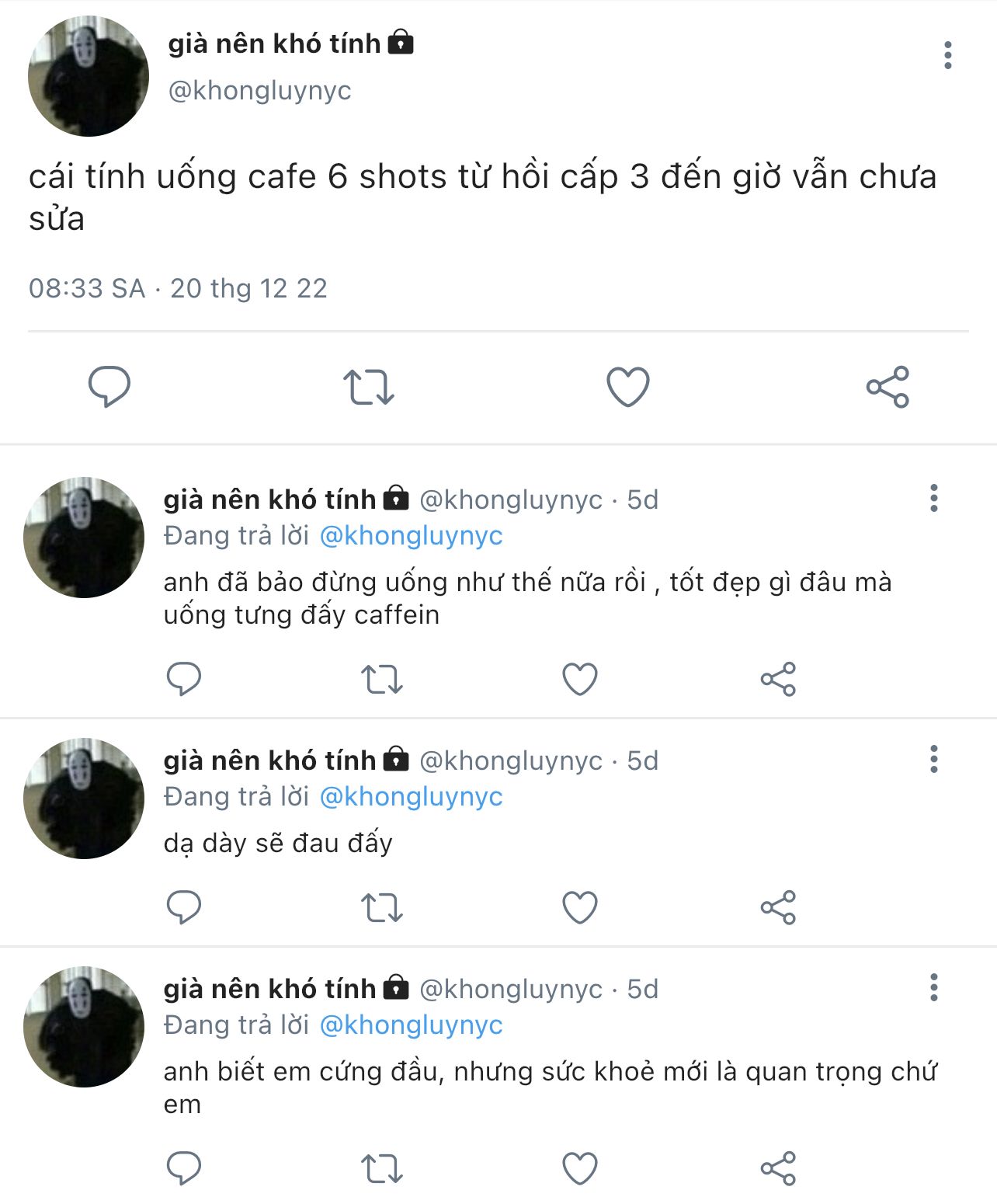Share the 'sức khoẻ mới là quan trọng' reply
This screenshot has height=1204, width=997.
coord(778,1168)
